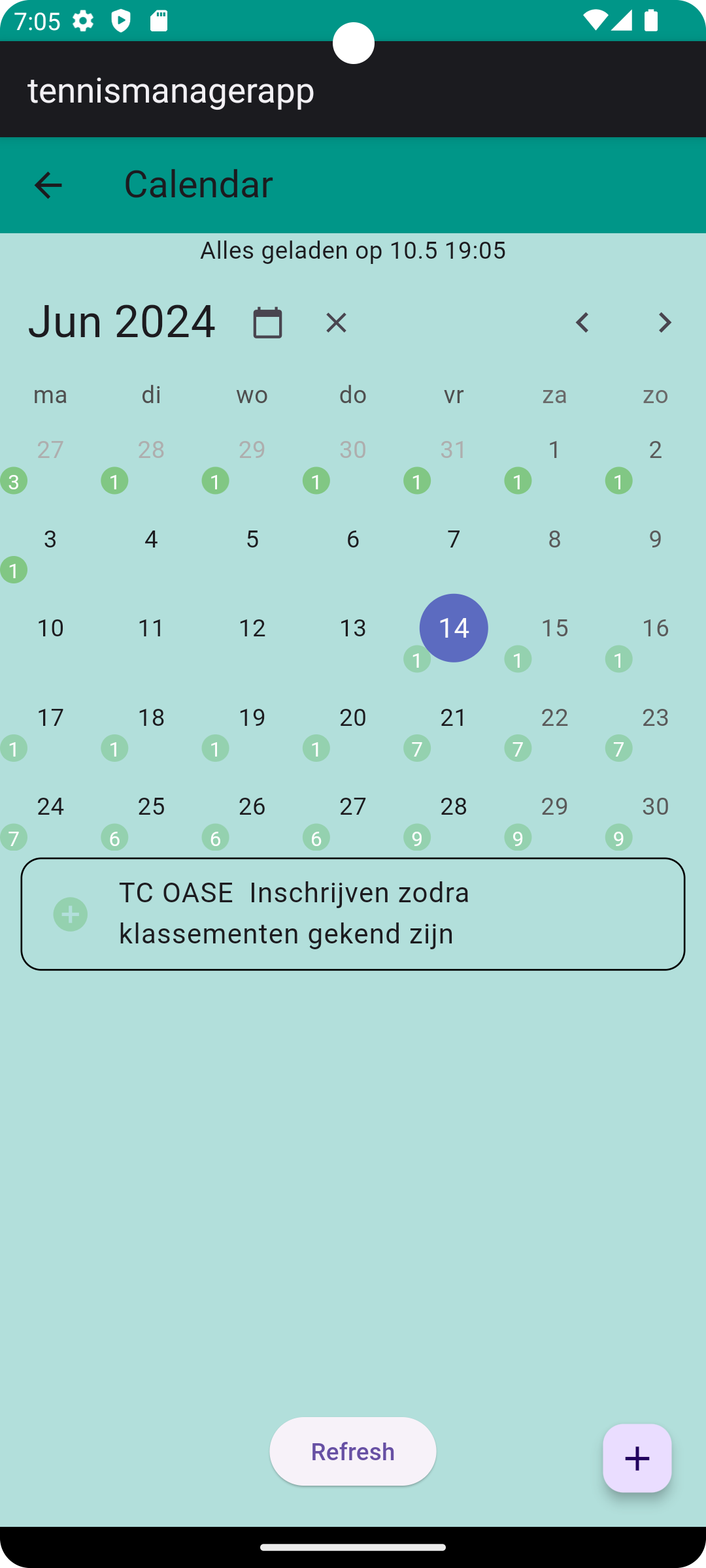The height and width of the screenshot is (1568, 706).
Task: Go back from the Calendar screen
Action: pos(48,185)
